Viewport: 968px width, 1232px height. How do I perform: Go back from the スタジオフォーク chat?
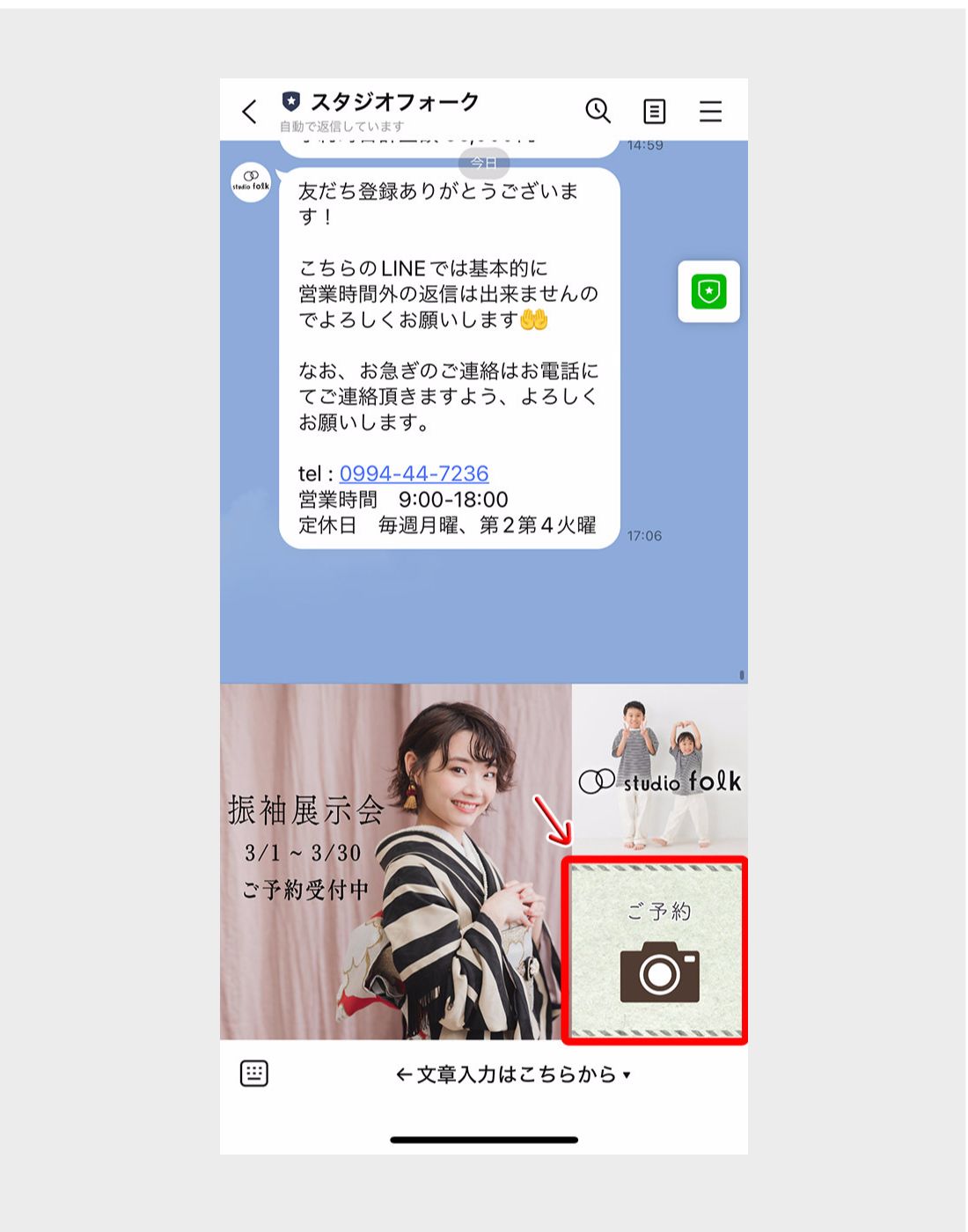pyautogui.click(x=250, y=112)
